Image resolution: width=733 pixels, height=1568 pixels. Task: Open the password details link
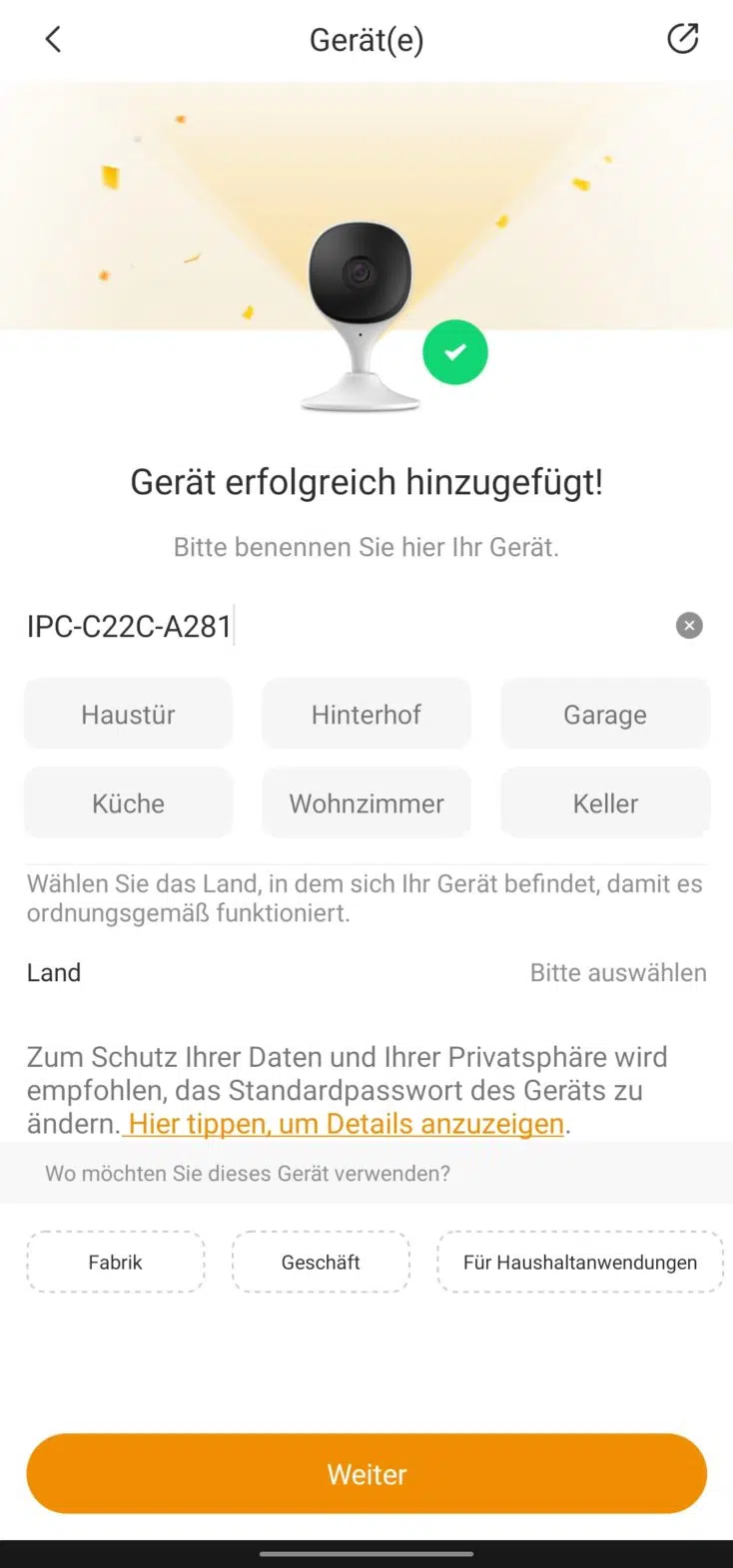343,1124
